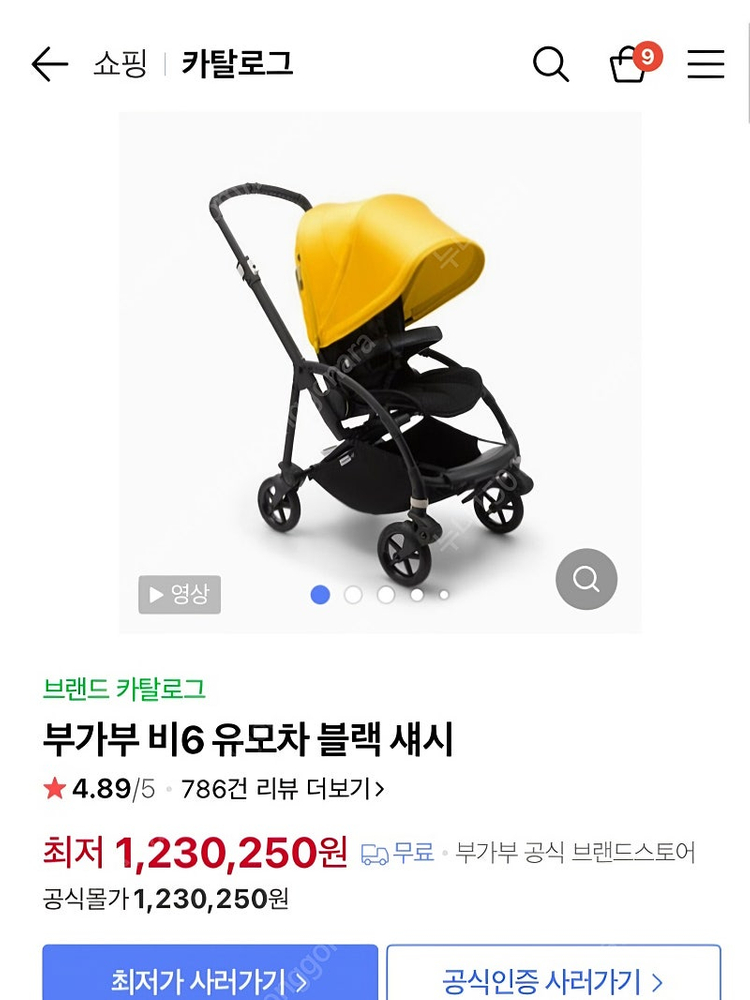Go back using the left arrow
Image resolution: width=750 pixels, height=1000 pixels.
tap(48, 64)
